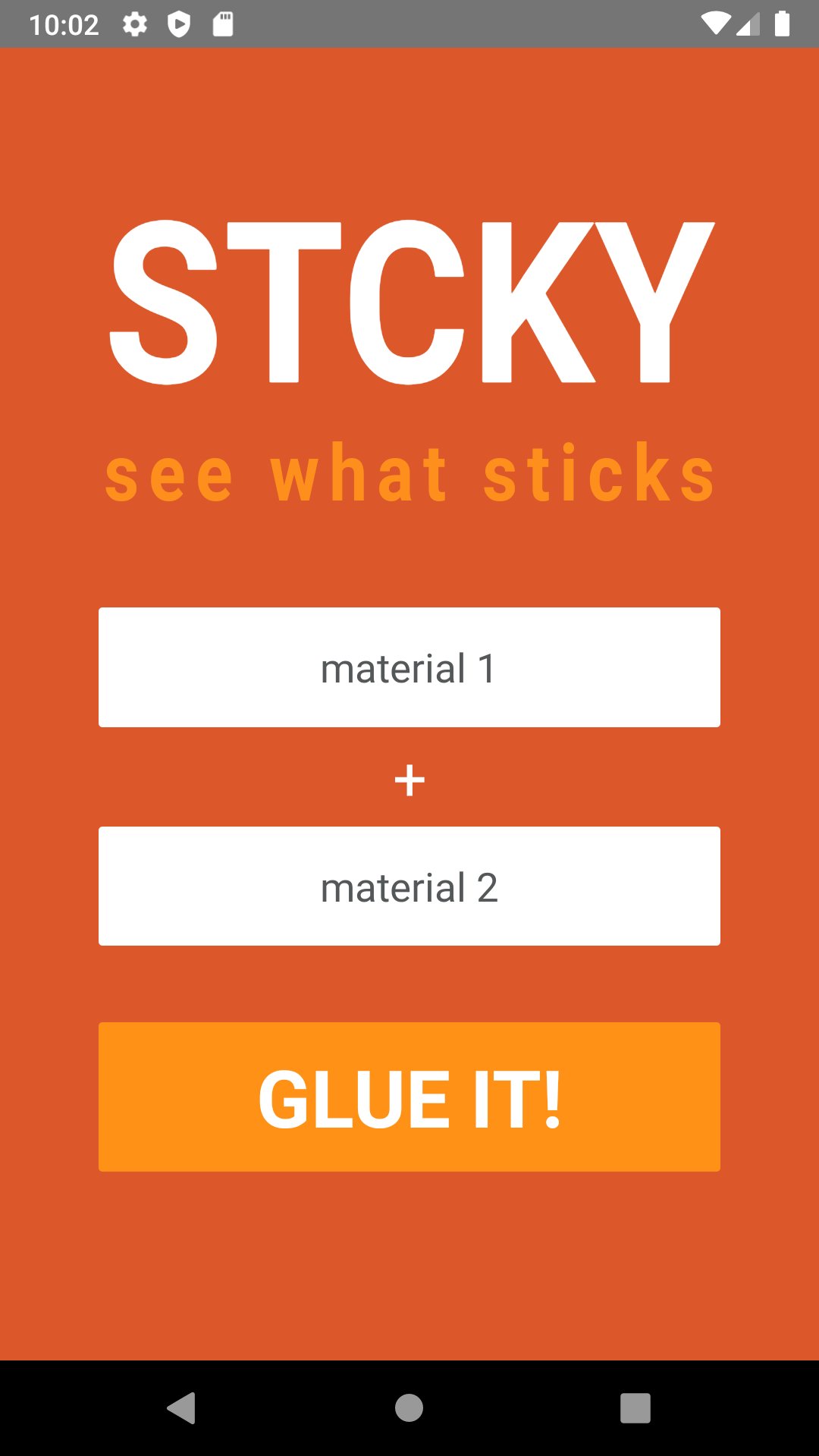
Task: Select material 2 to enter the second material
Action: tap(409, 886)
